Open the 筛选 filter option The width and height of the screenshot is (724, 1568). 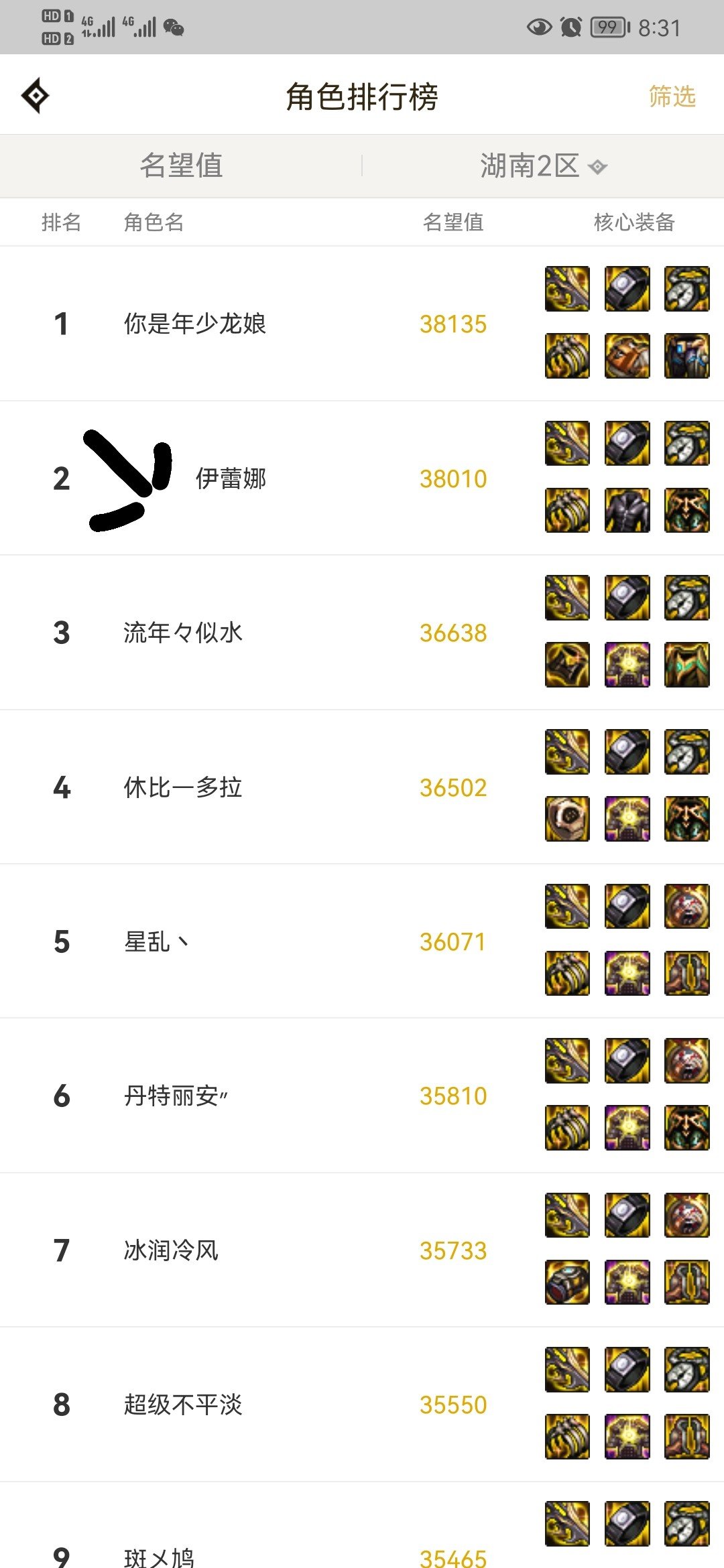(x=672, y=96)
